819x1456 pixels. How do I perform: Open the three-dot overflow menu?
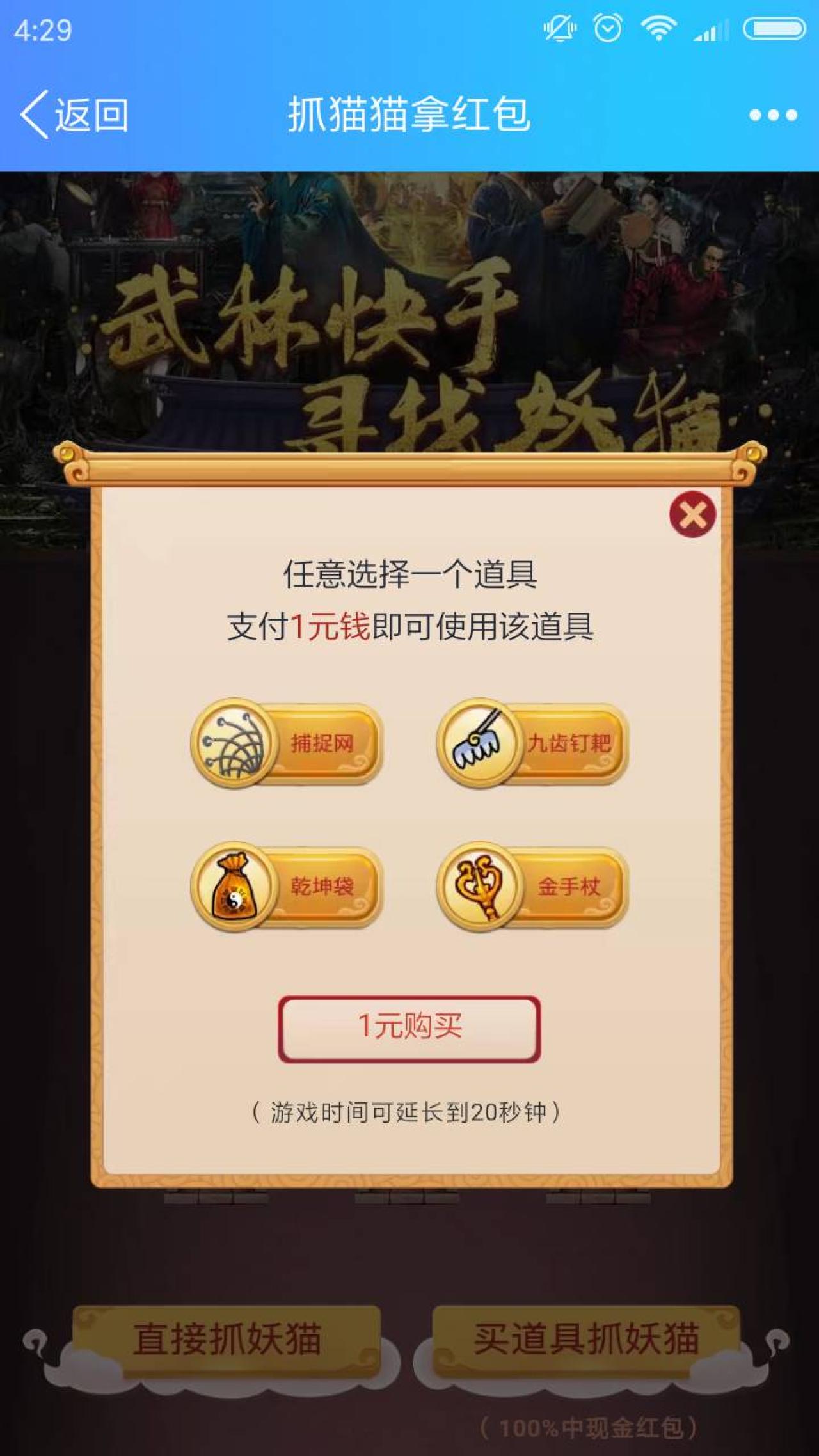pyautogui.click(x=773, y=115)
